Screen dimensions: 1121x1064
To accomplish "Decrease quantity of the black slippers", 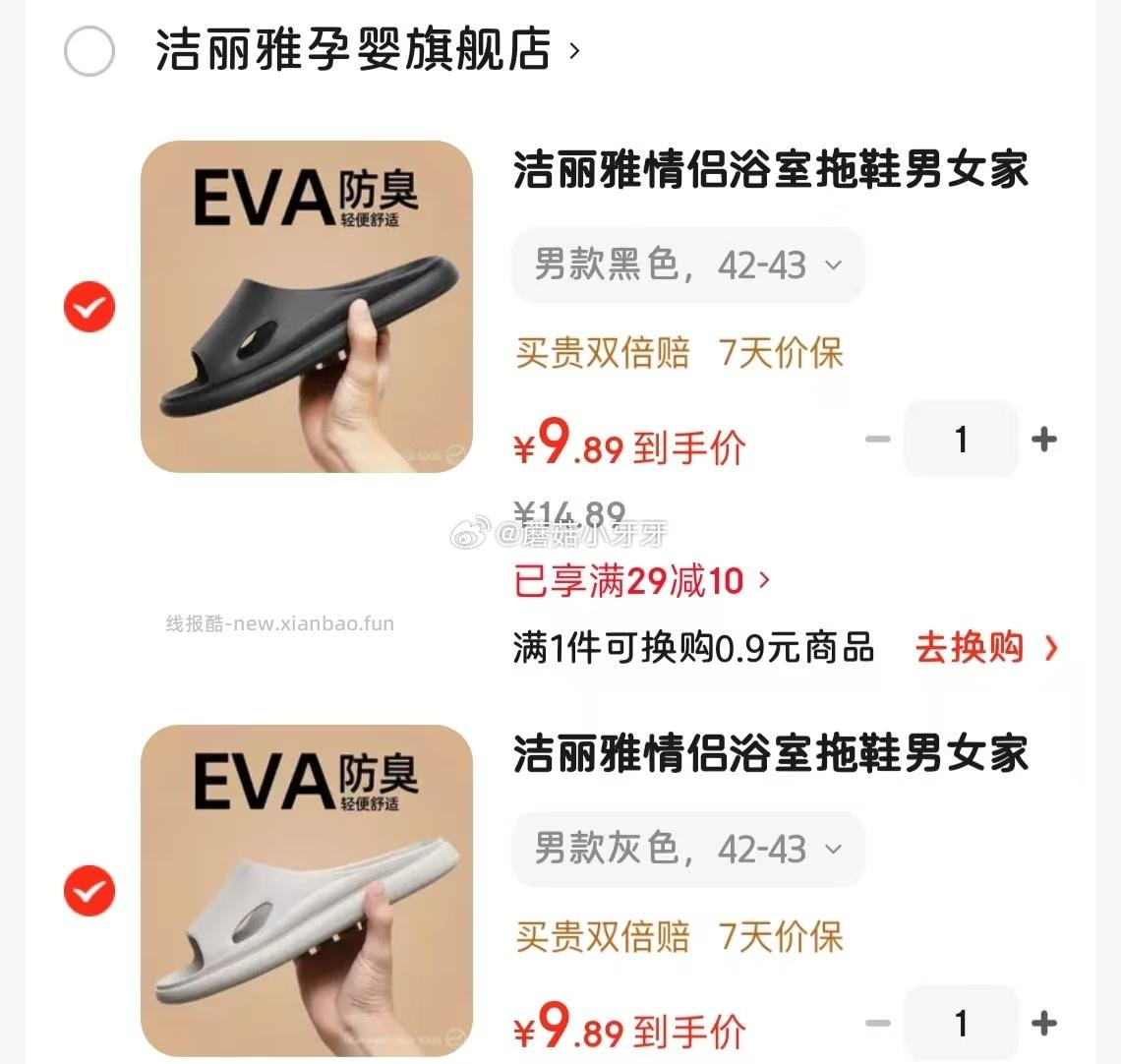I will (877, 440).
